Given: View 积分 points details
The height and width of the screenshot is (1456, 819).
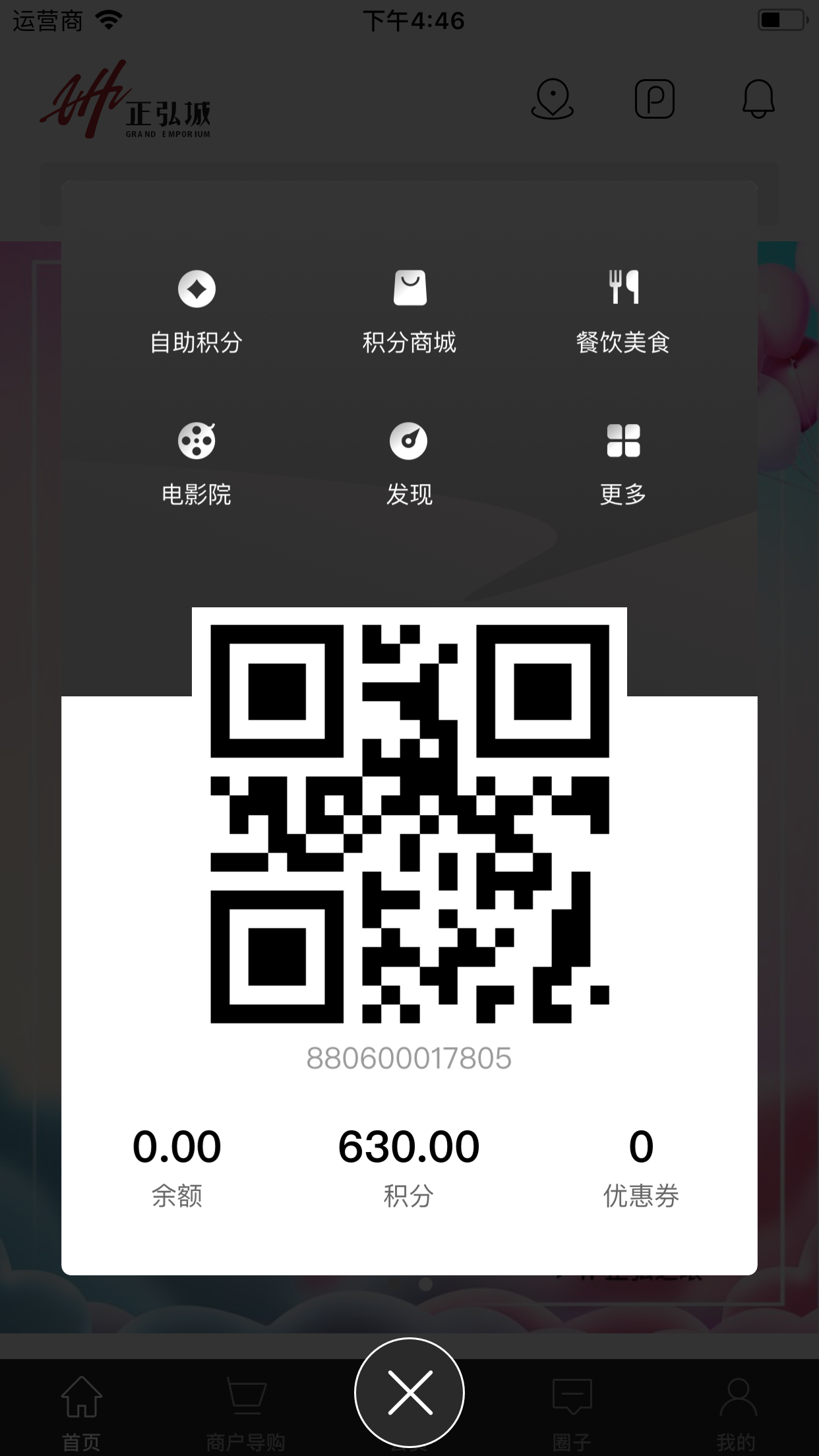Looking at the screenshot, I should click(x=409, y=1167).
